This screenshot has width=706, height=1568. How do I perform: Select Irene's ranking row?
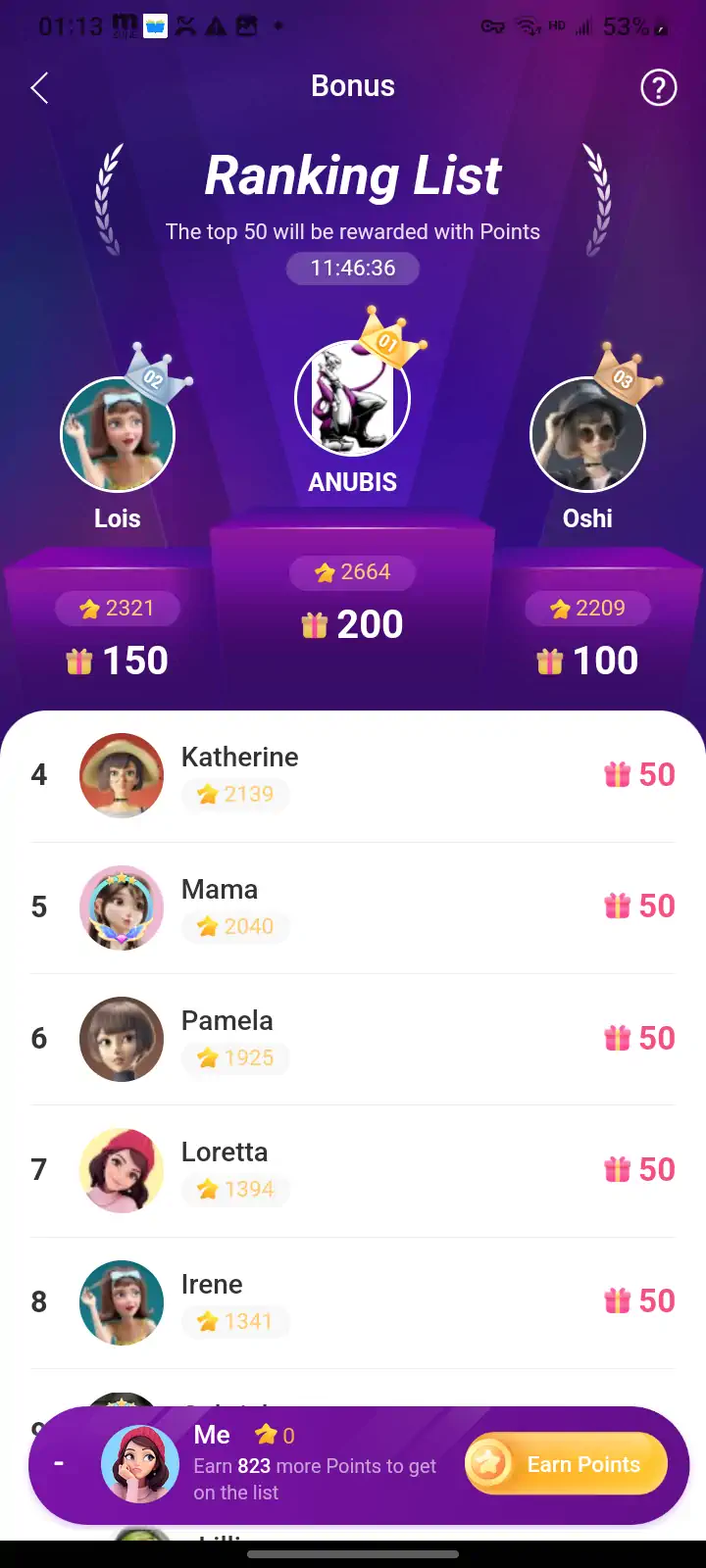pyautogui.click(x=353, y=1301)
